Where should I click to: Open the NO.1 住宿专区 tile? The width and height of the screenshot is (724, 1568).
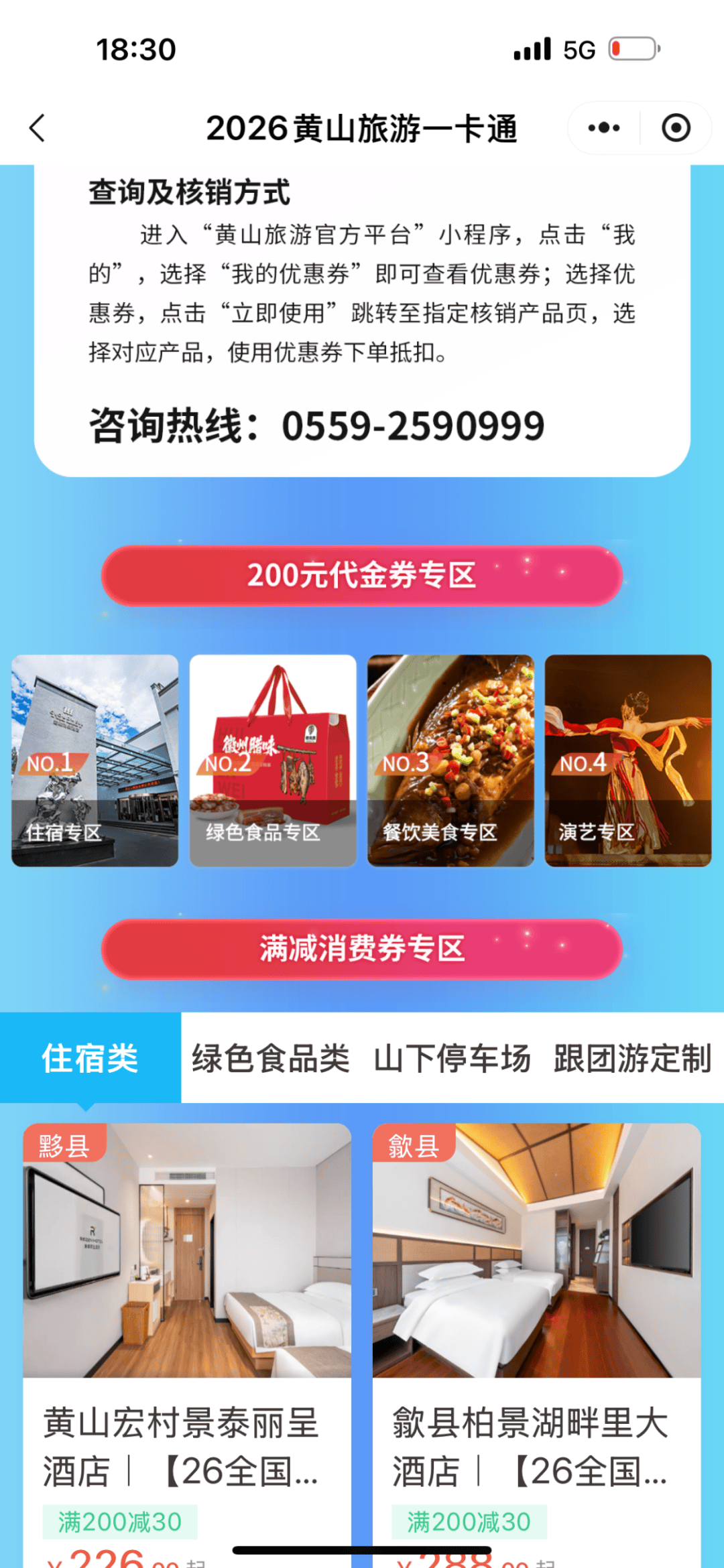point(95,761)
